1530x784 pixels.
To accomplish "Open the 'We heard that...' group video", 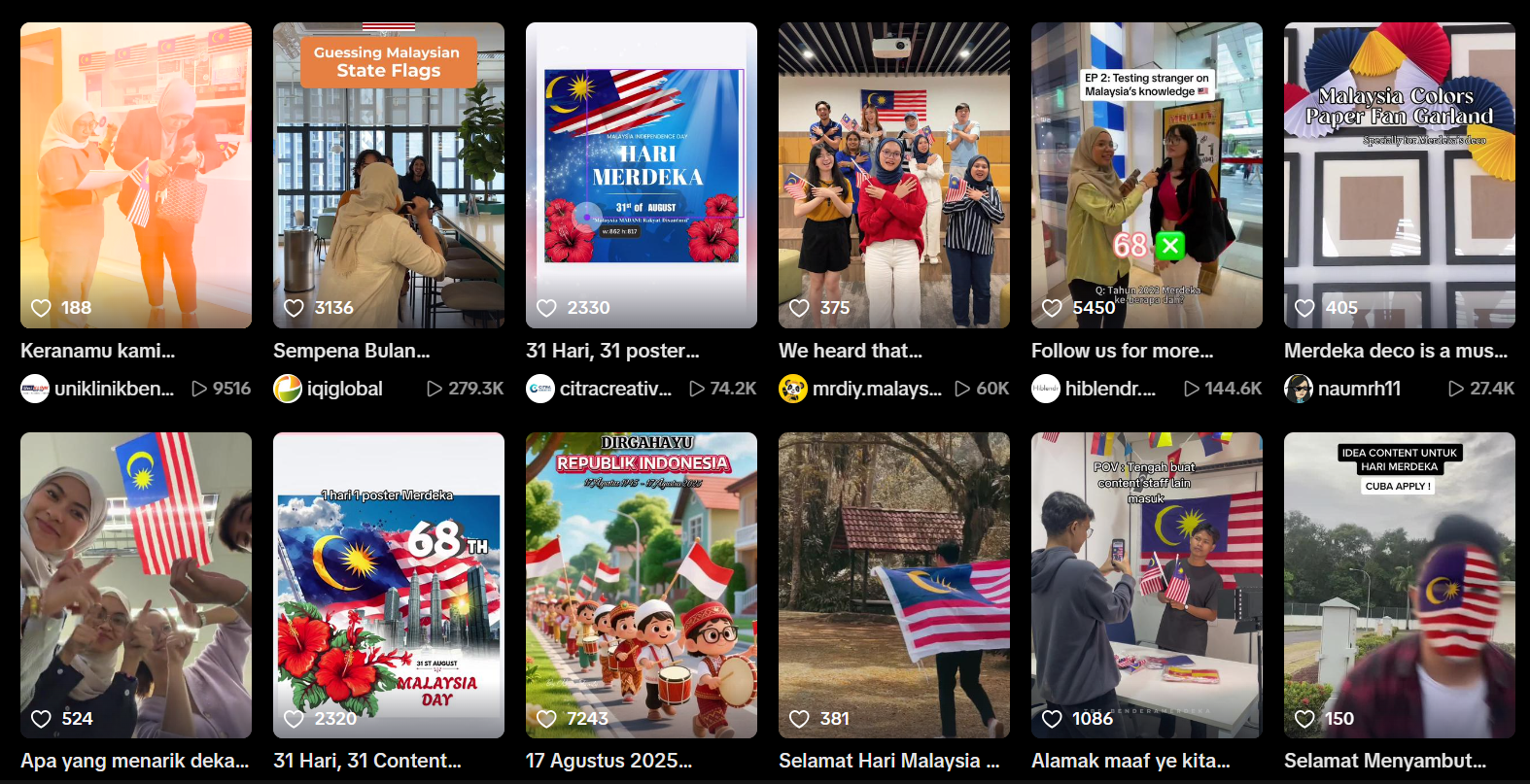I will 893,175.
